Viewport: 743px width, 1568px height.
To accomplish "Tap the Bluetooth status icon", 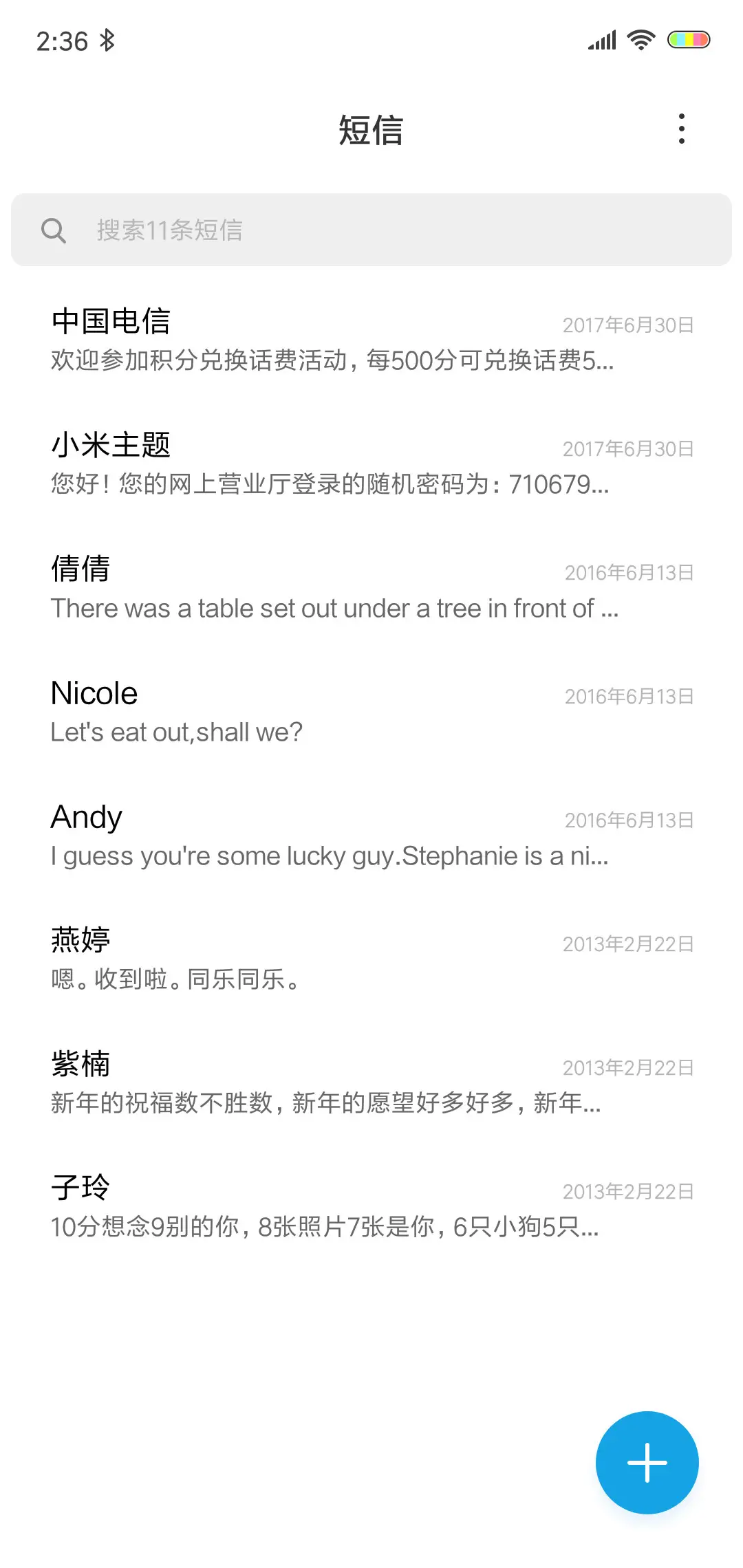I will [x=107, y=40].
